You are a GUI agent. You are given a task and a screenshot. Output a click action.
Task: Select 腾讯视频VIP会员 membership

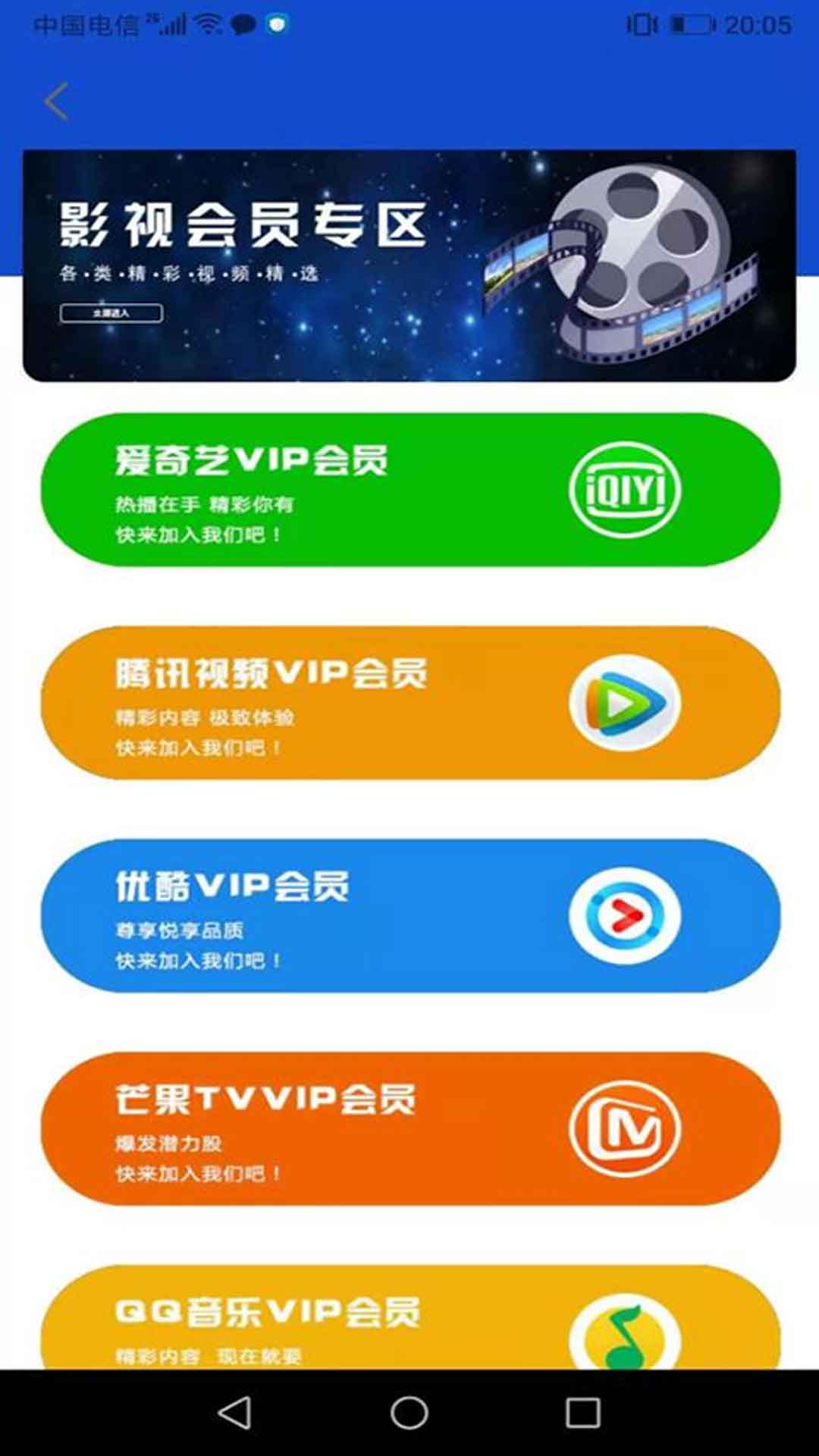click(x=409, y=703)
